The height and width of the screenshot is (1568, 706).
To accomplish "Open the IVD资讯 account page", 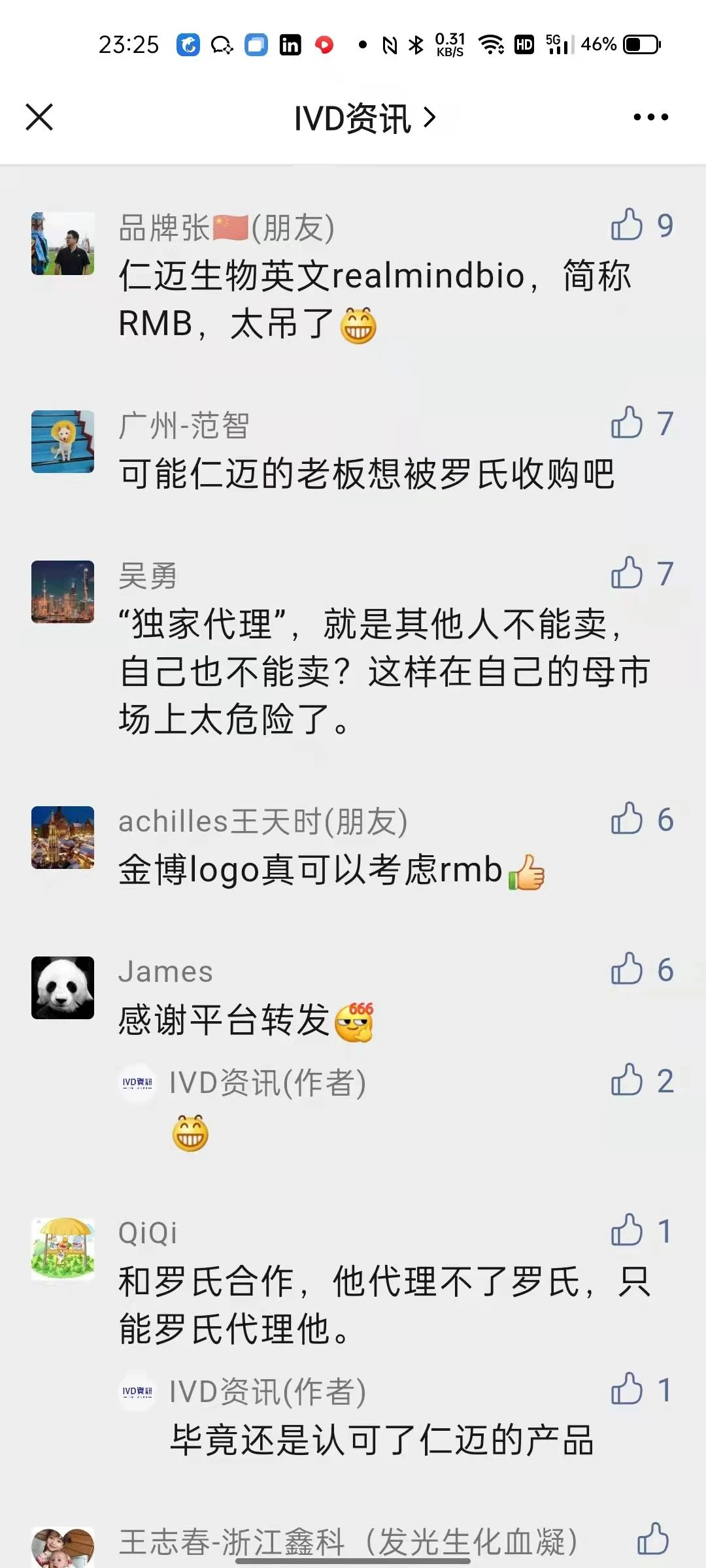I will (x=365, y=118).
